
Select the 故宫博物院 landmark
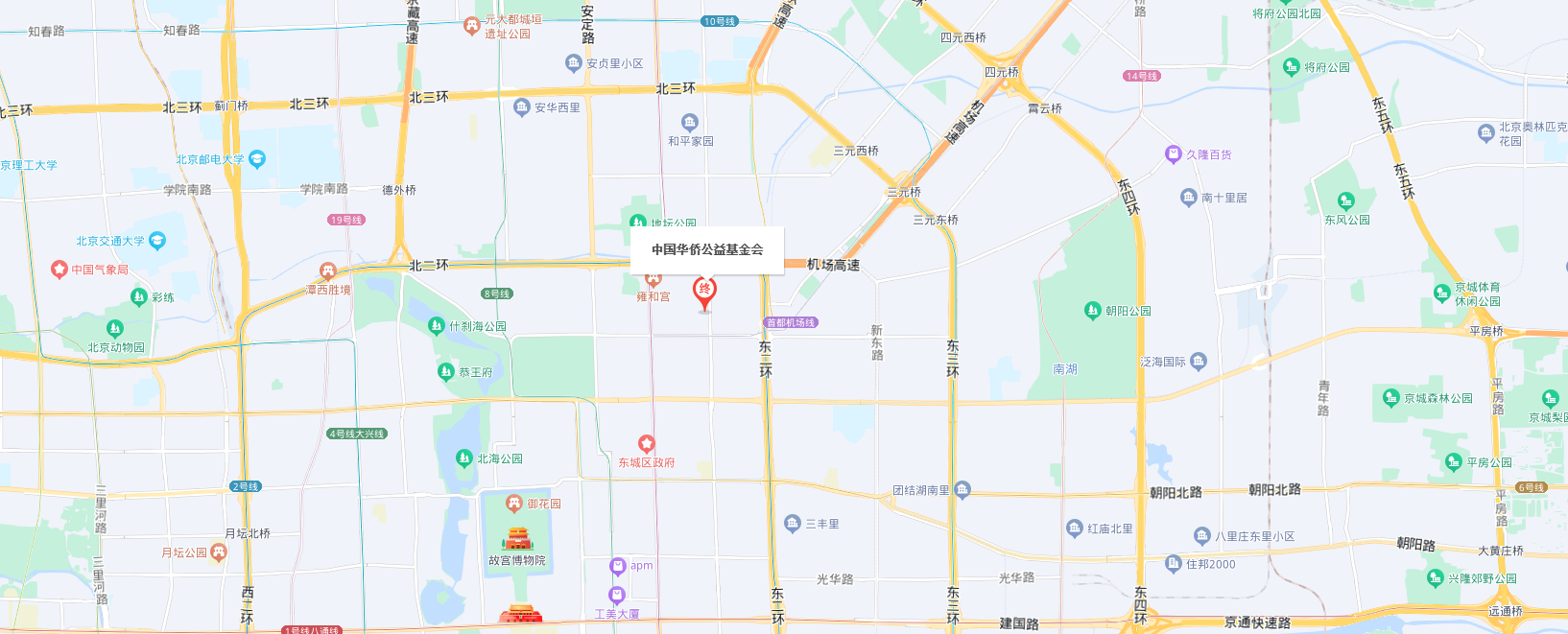pos(518,539)
